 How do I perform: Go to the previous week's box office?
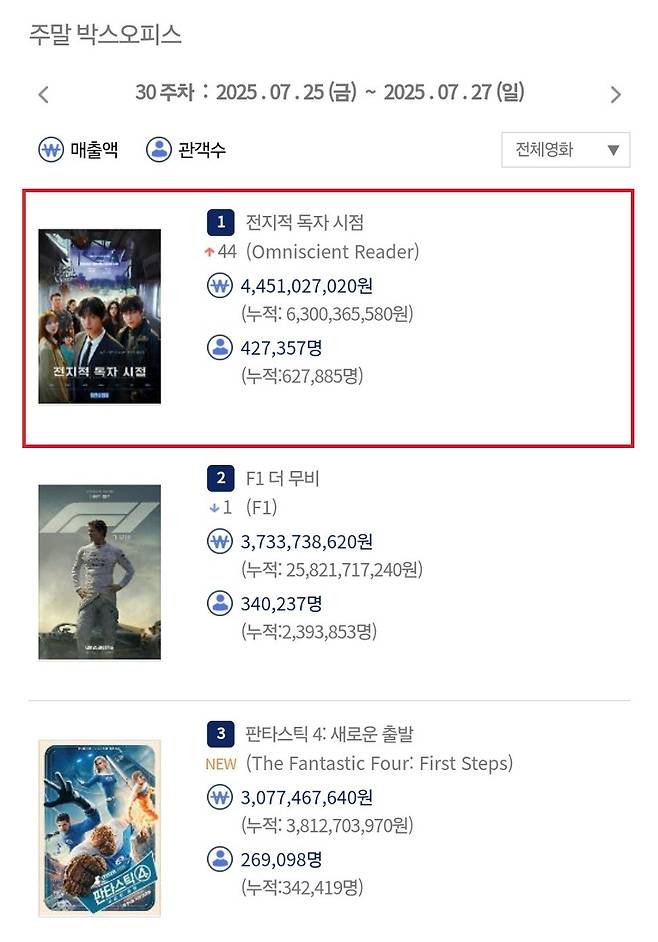43,95
